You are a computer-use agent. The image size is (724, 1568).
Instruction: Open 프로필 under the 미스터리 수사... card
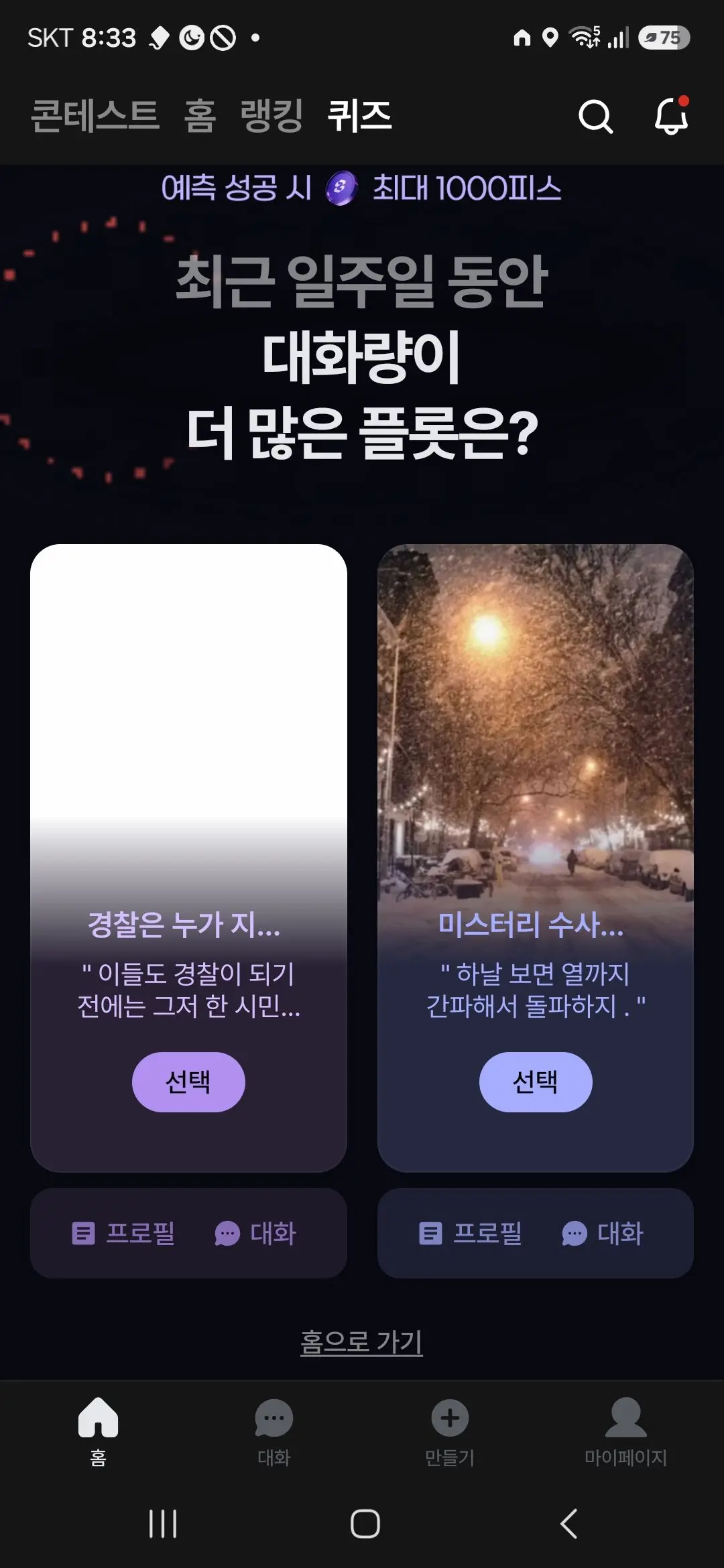471,1233
